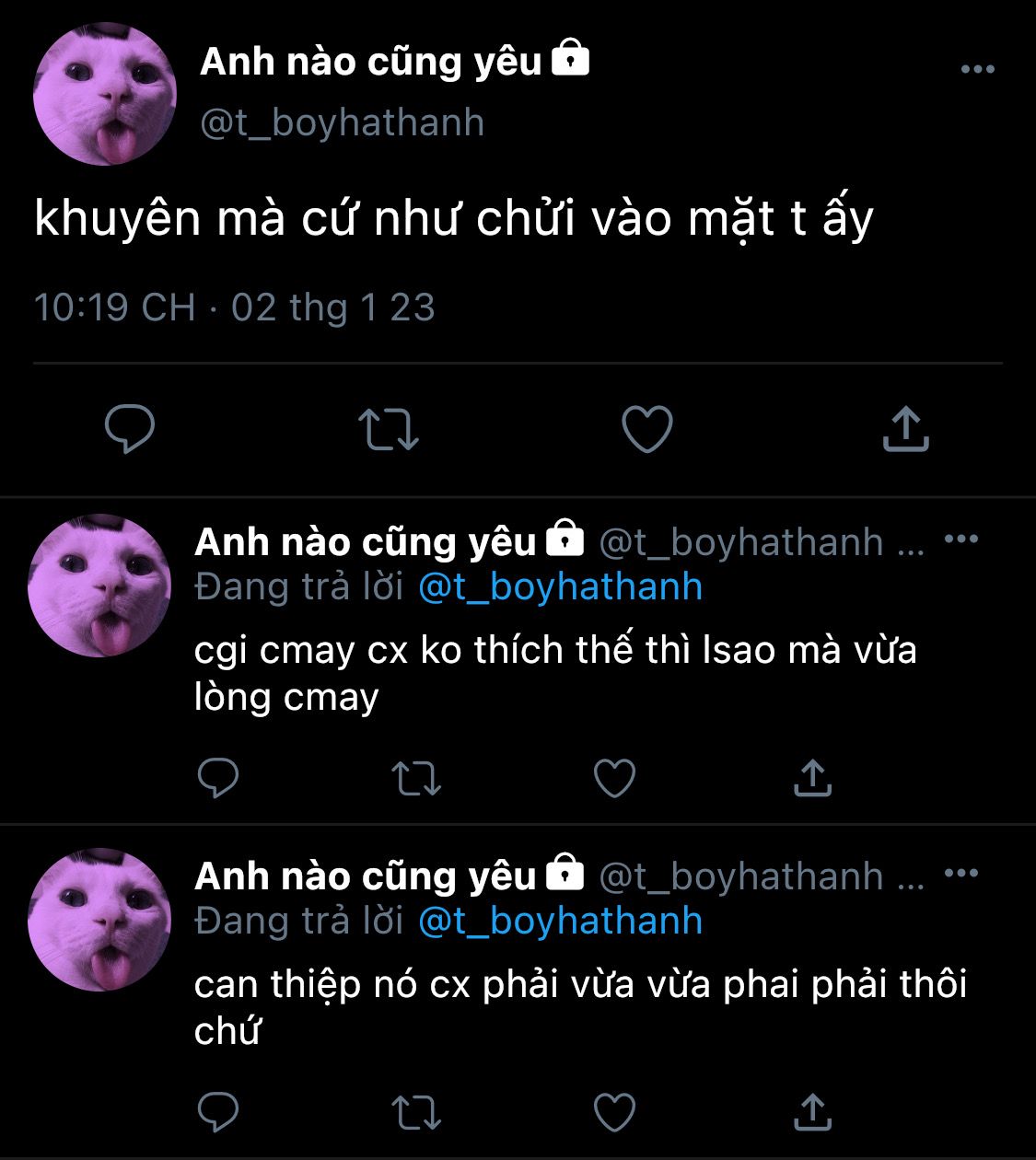Tap @t_boyhathanh link in the "can thiệp nó" reply
The width and height of the screenshot is (1036, 1160).
[x=560, y=921]
